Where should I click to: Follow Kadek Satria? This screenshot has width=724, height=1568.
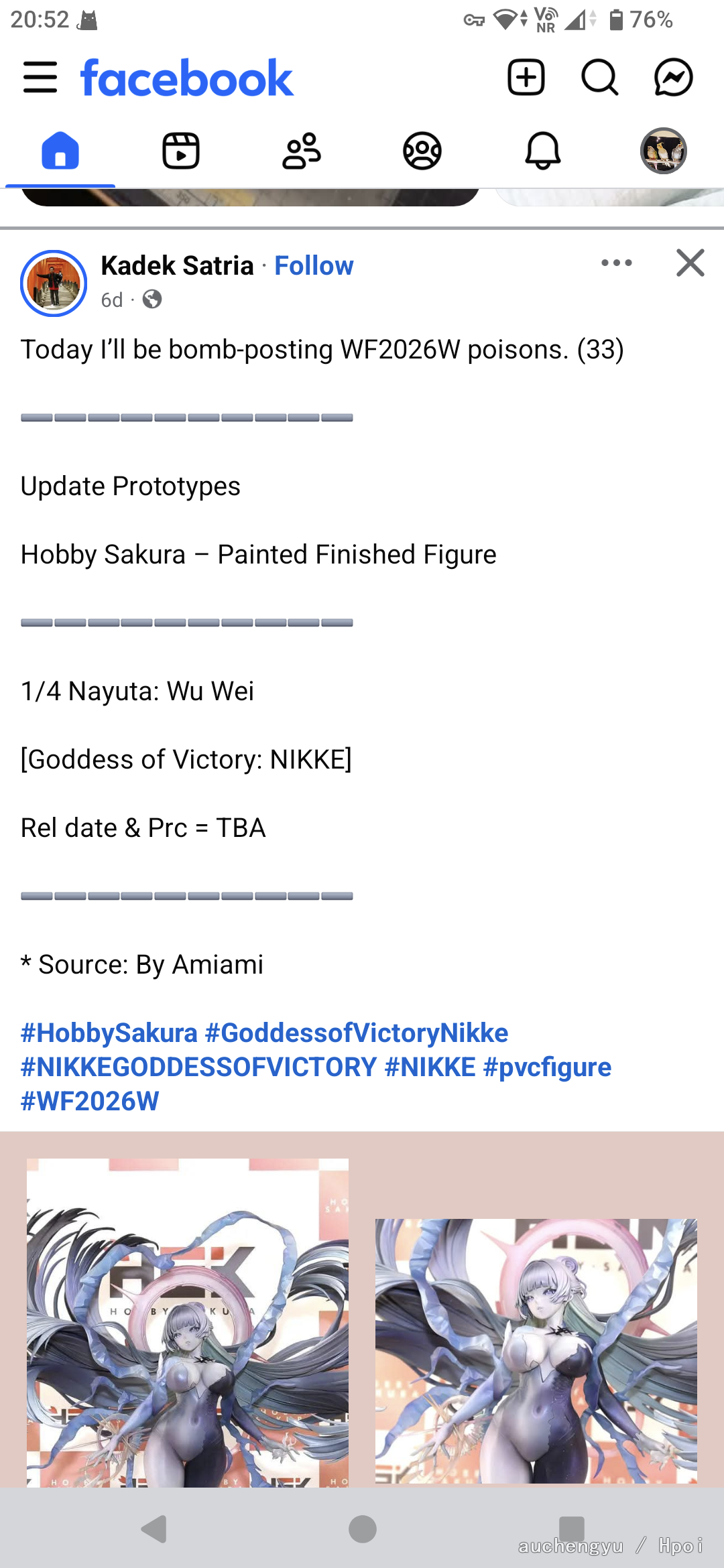coord(314,266)
